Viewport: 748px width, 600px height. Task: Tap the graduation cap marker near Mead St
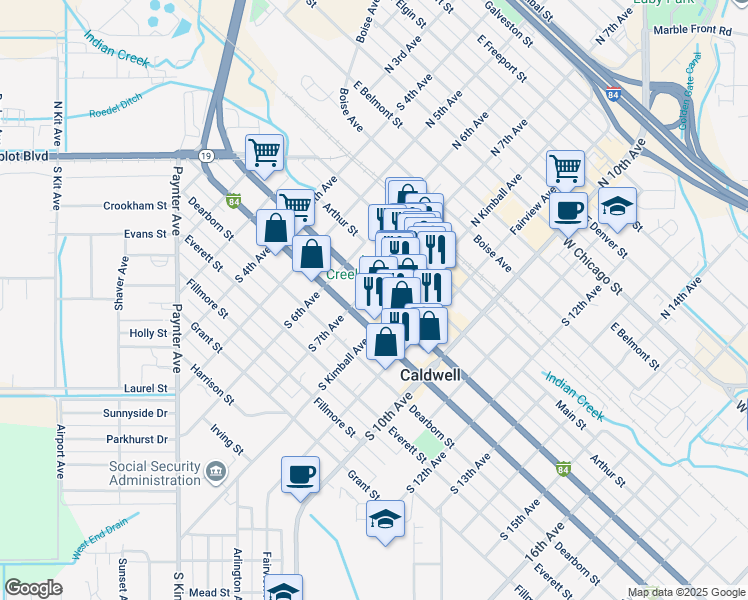(x=283, y=588)
